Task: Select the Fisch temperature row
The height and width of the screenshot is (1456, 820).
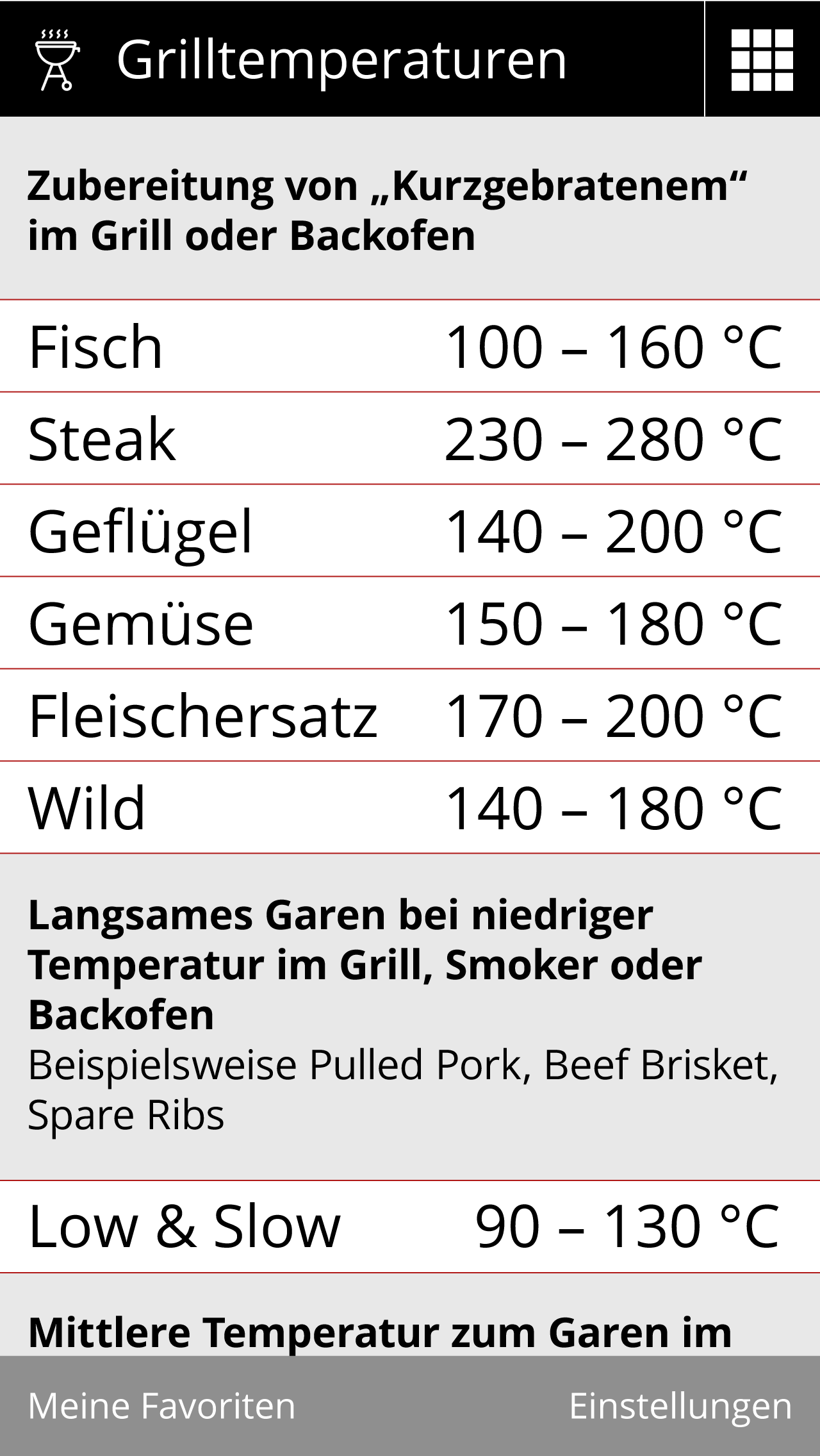Action: [x=256, y=346]
